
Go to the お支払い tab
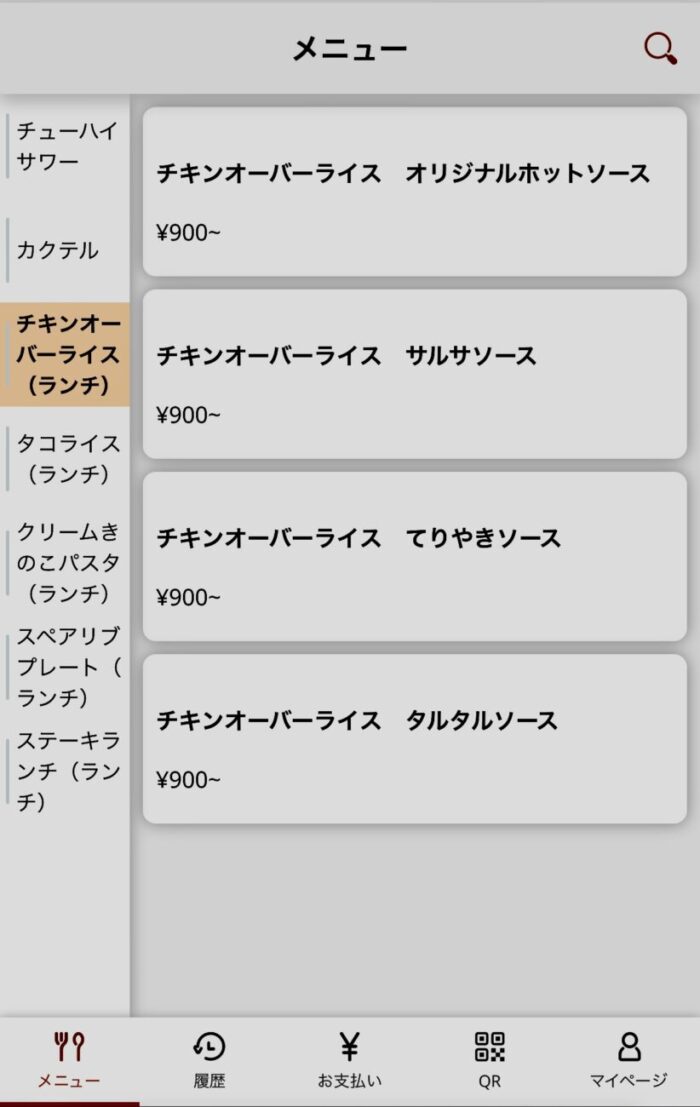coord(349,1060)
